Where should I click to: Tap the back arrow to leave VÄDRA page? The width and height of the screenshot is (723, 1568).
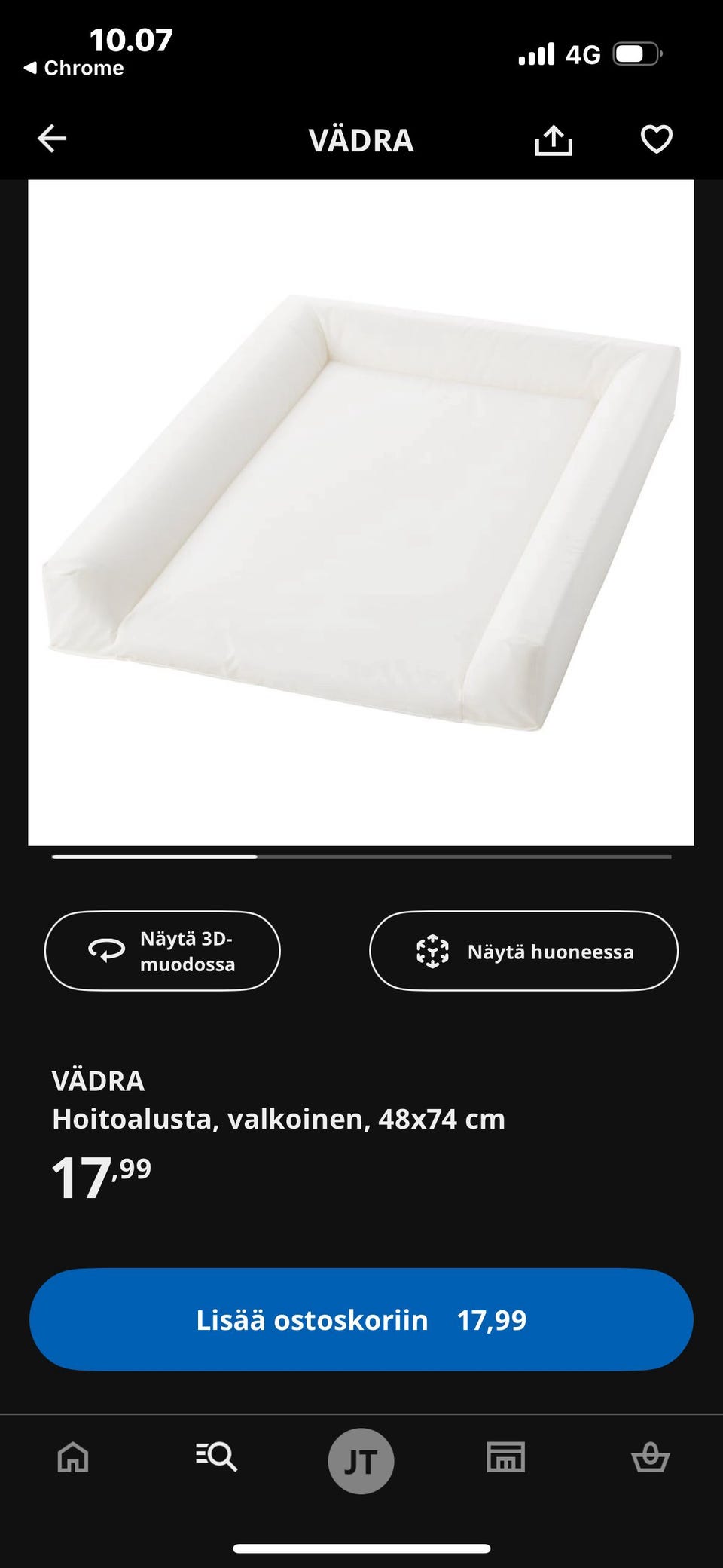pos(51,139)
